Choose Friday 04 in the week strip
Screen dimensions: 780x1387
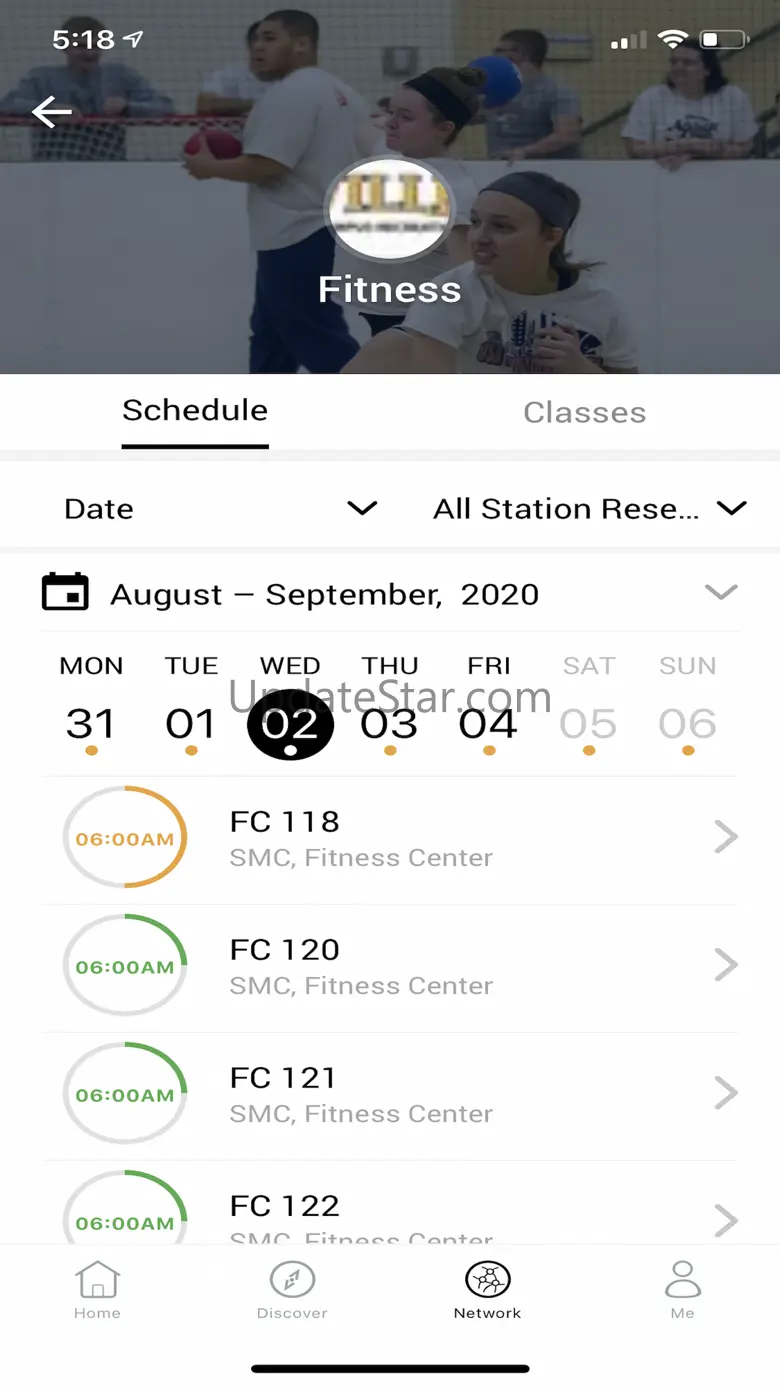point(488,706)
